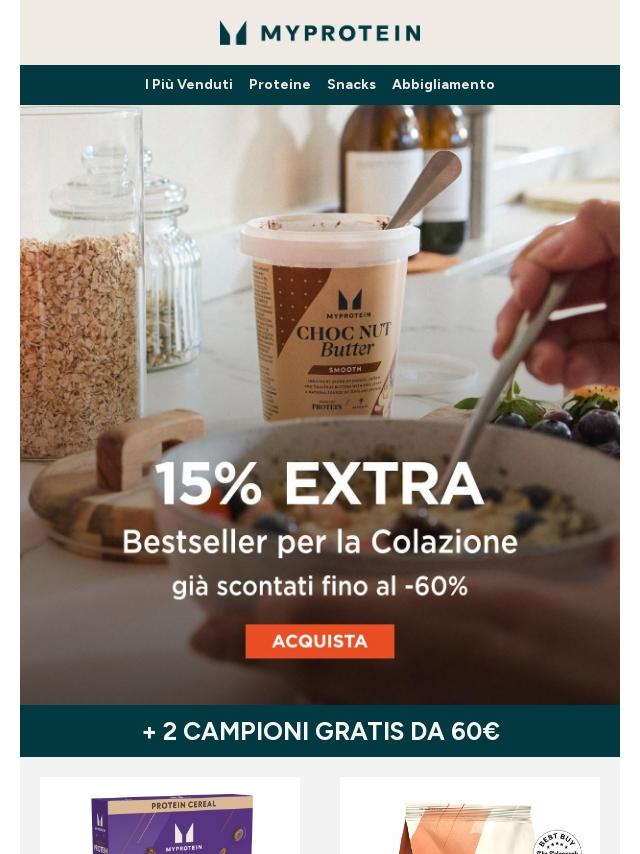Viewport: 640px width, 854px height.
Task: Browse the Abbigliamento category
Action: point(443,85)
